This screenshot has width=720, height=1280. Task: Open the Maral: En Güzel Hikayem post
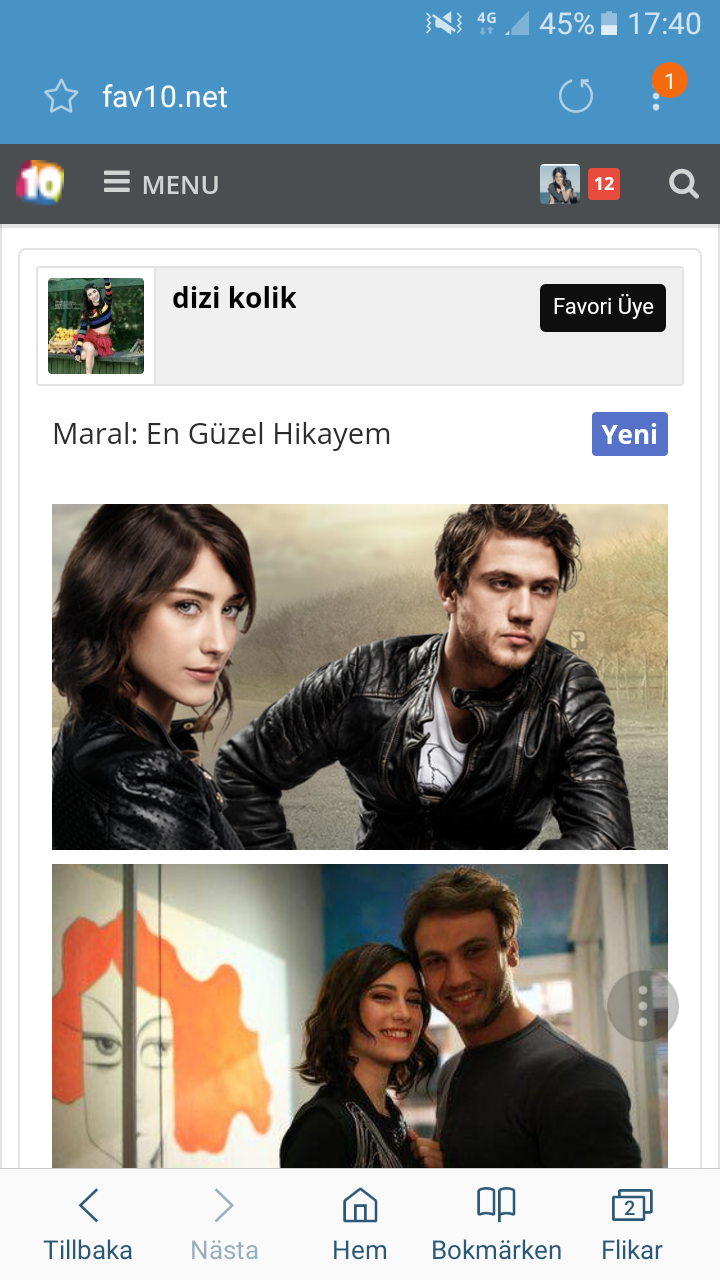(x=222, y=434)
